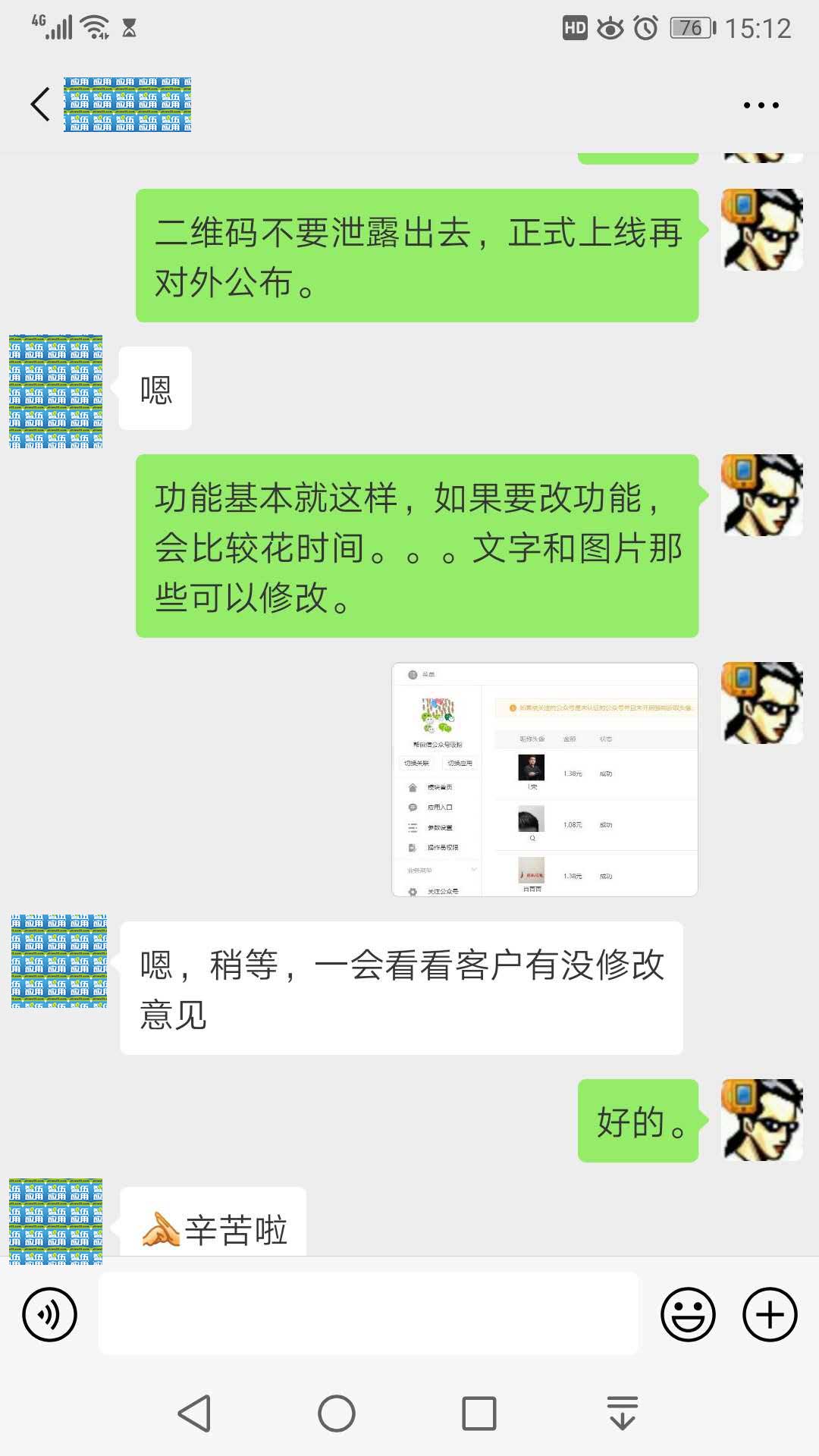This screenshot has width=819, height=1456.
Task: View profile of contact who said 嗯
Action: coord(56,391)
